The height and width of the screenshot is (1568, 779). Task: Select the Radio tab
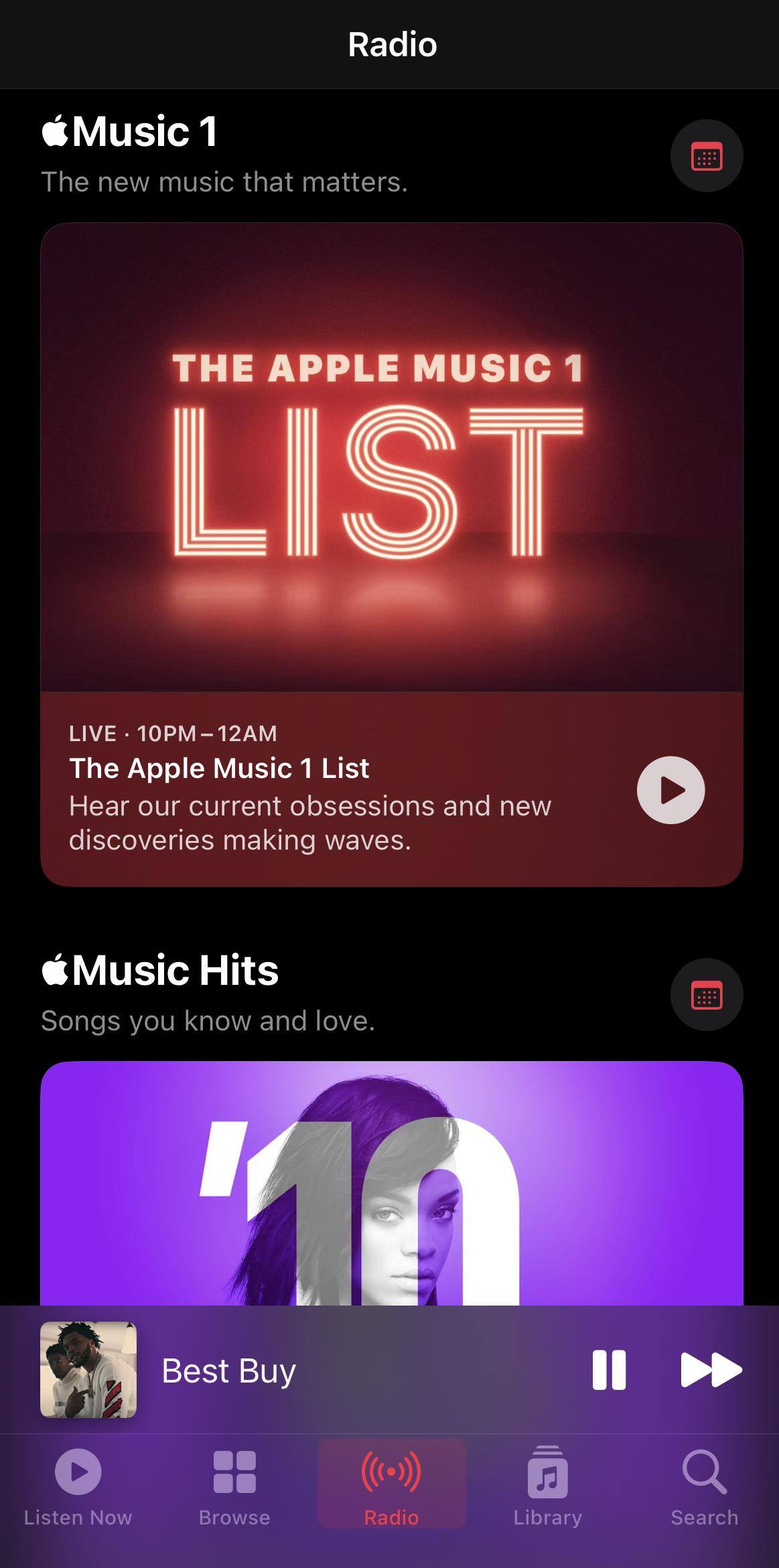tap(391, 1484)
